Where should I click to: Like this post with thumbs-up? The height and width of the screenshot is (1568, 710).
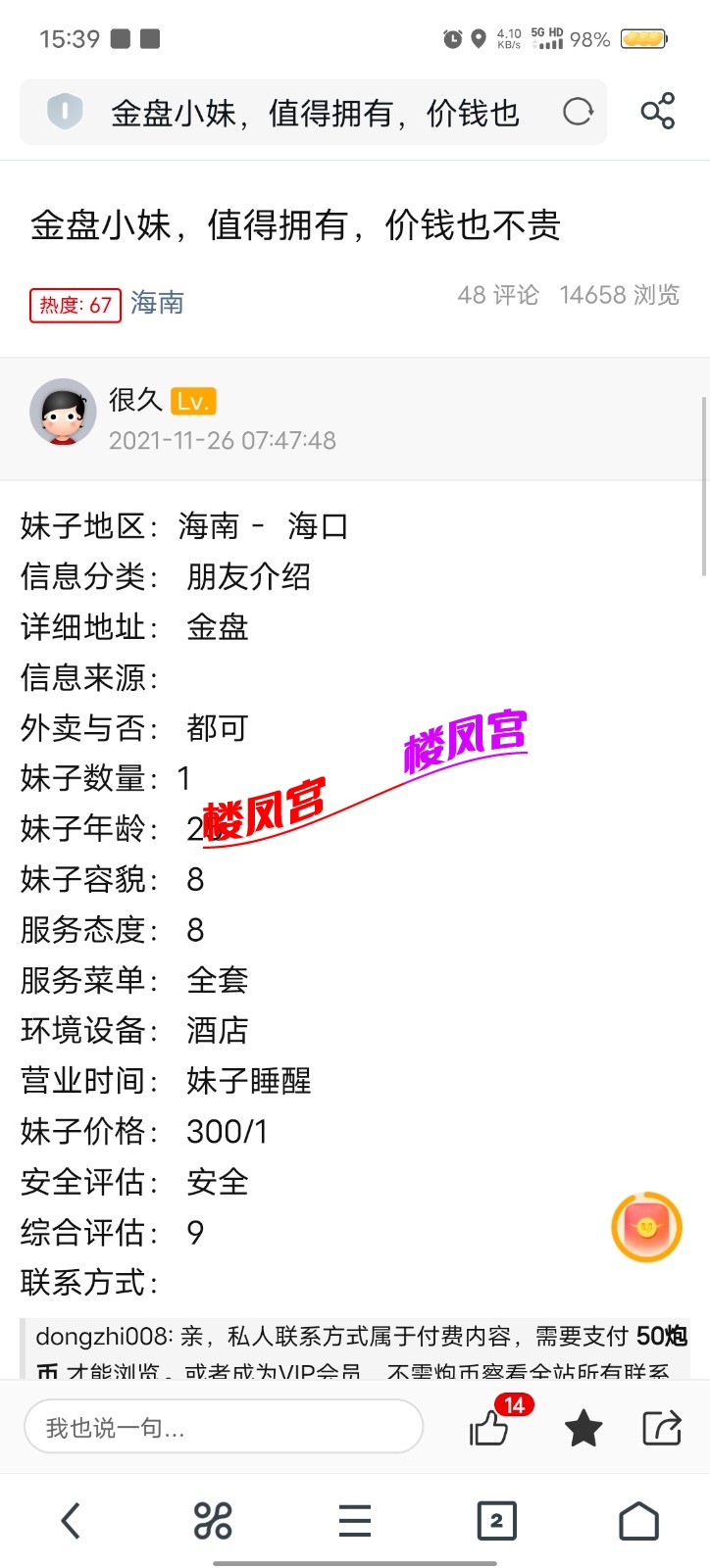(x=489, y=1427)
